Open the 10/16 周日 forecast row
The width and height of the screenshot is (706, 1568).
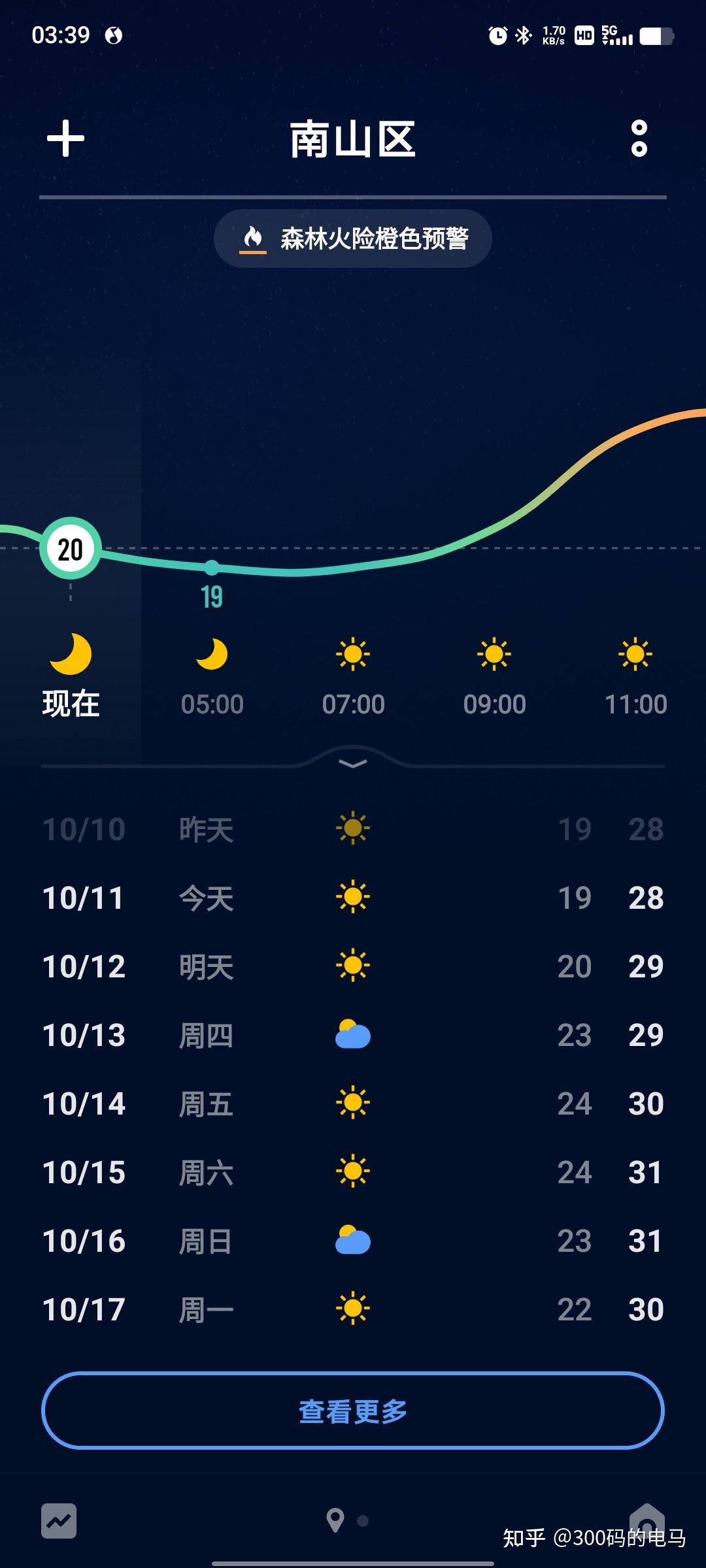tap(353, 1241)
